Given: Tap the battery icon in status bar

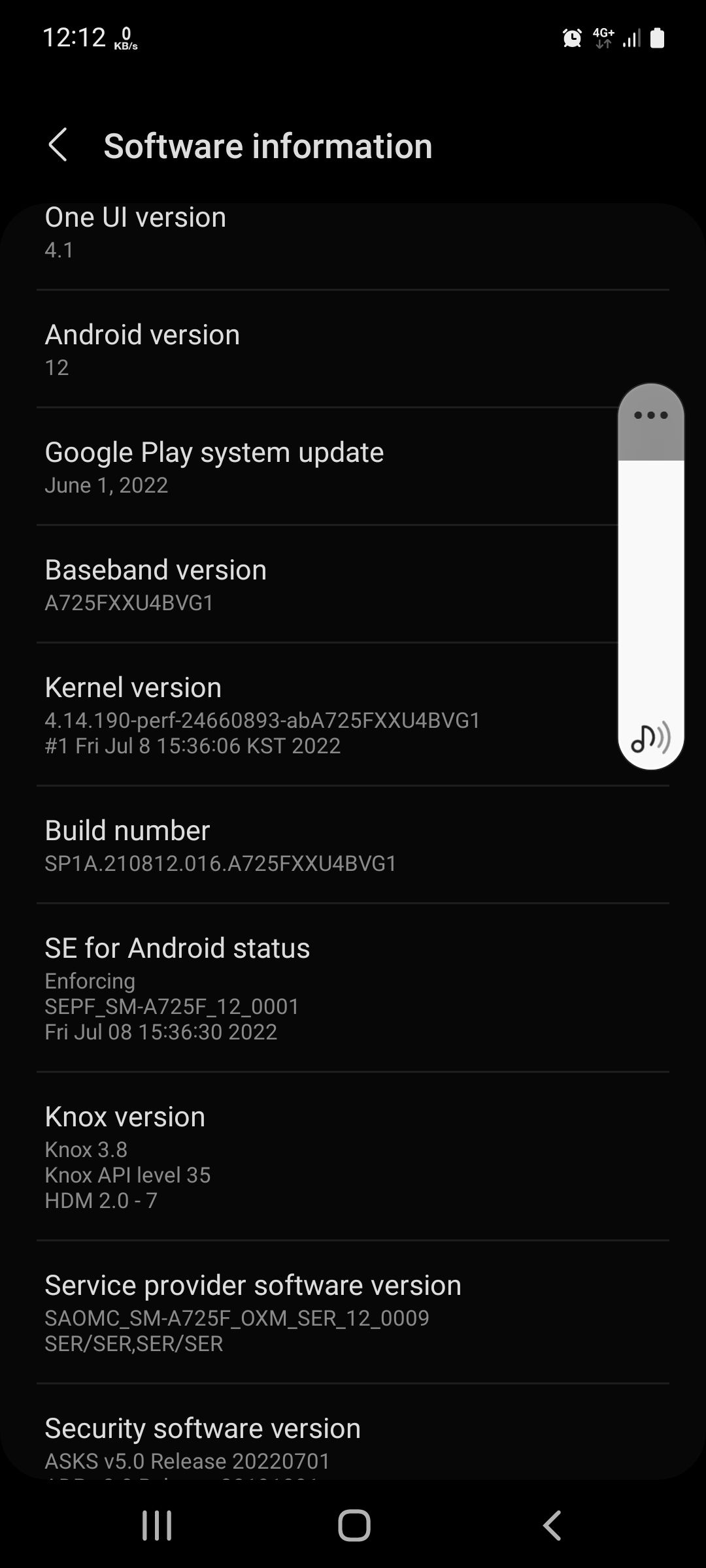Looking at the screenshot, I should [656, 39].
